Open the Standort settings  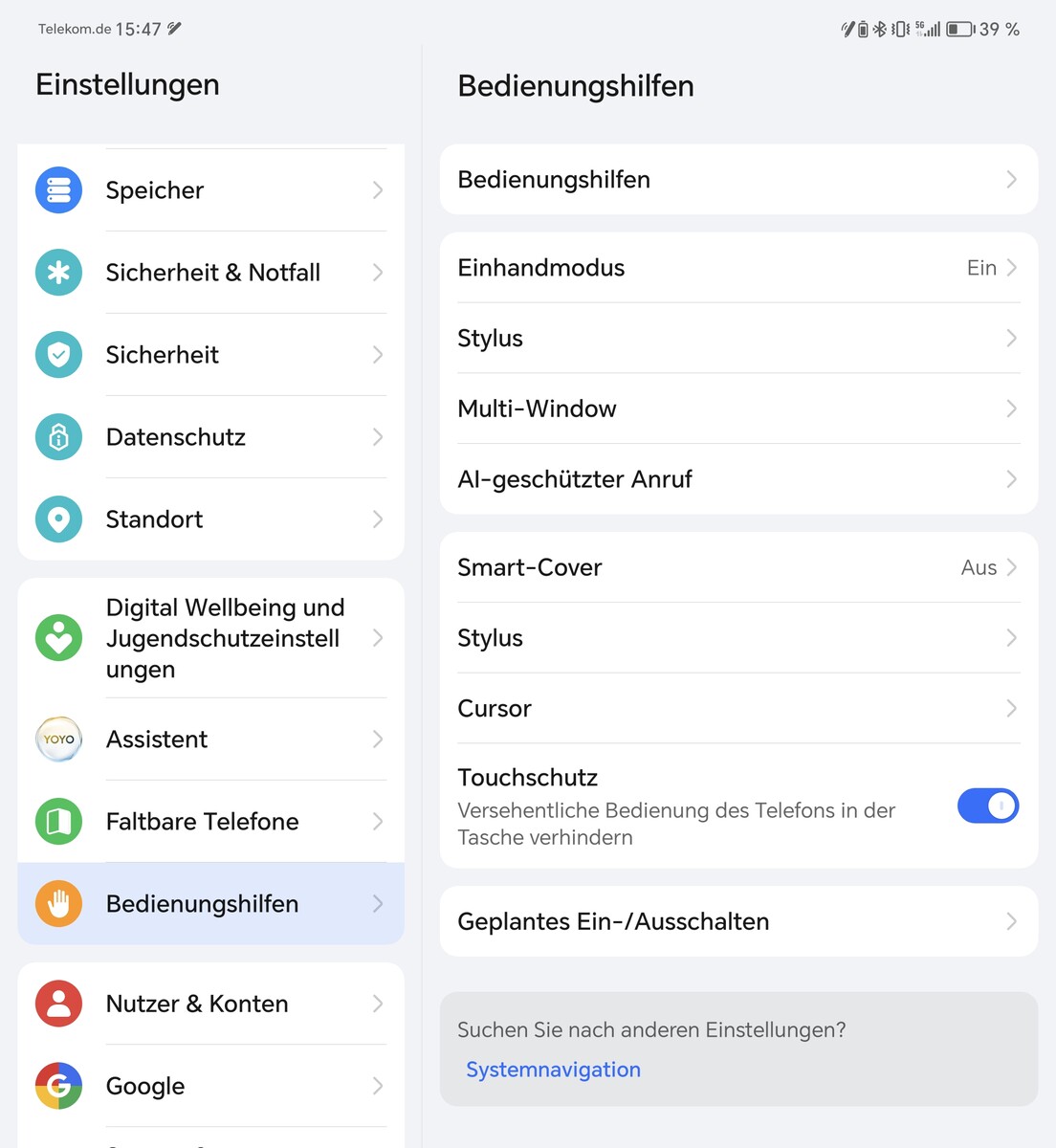point(210,519)
